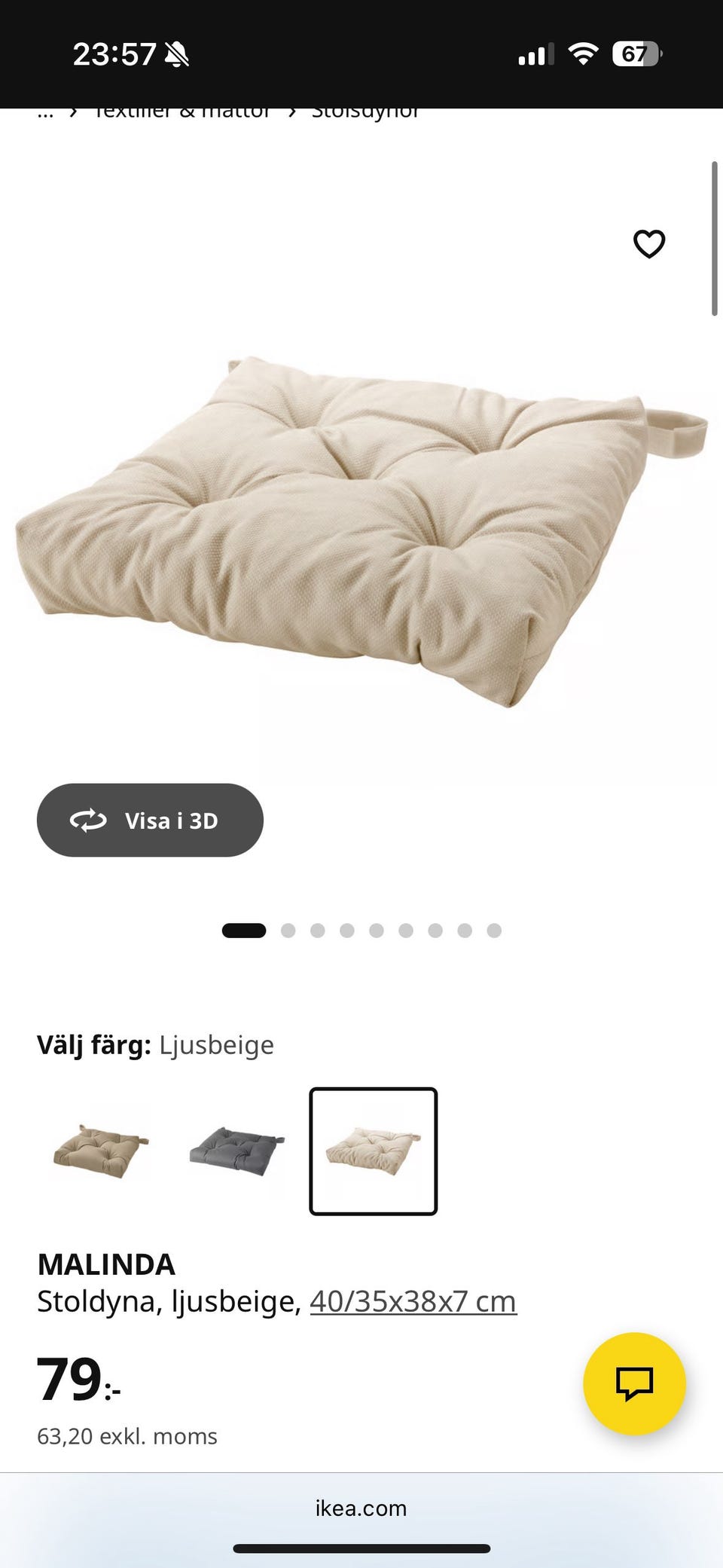
Task: Tap the second carousel indicator dot
Action: click(288, 930)
